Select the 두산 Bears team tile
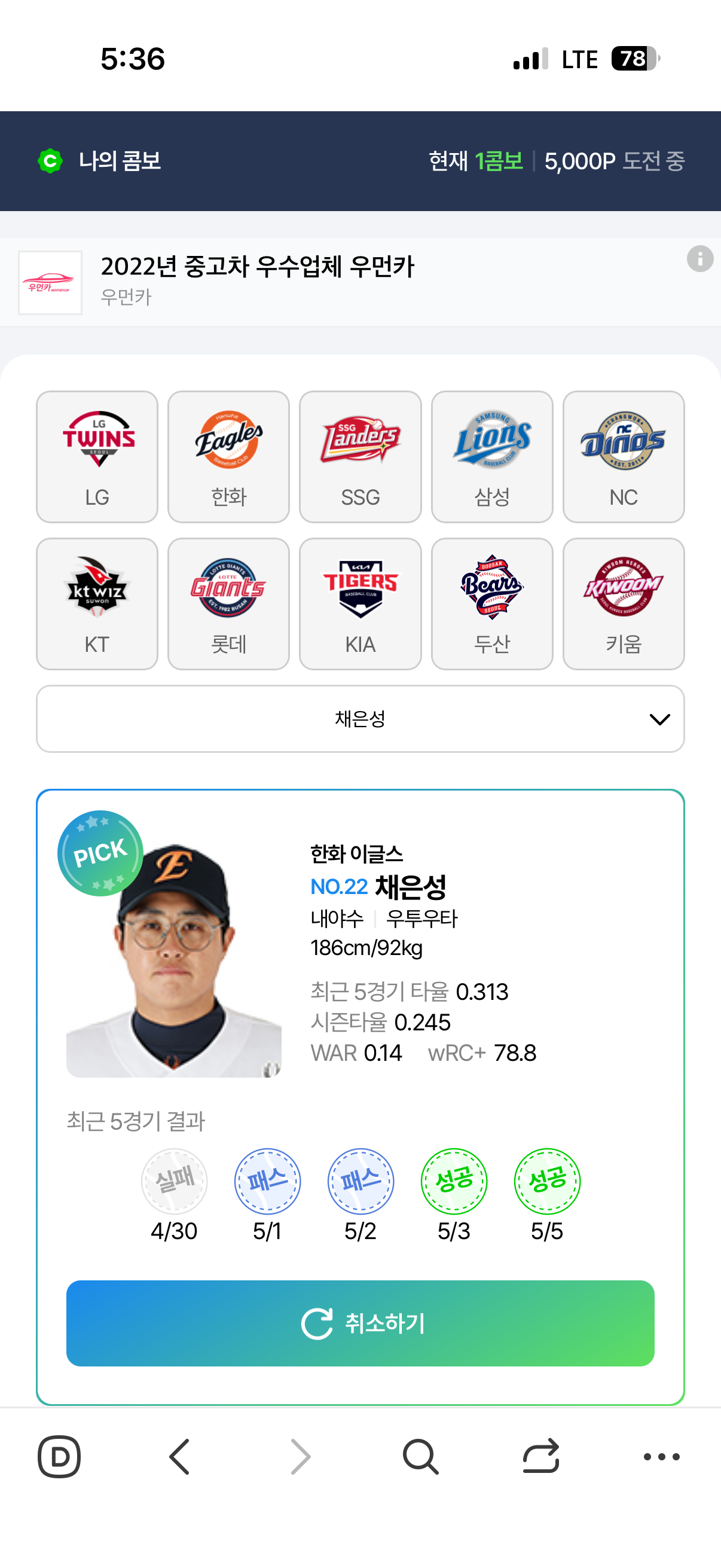 point(492,604)
